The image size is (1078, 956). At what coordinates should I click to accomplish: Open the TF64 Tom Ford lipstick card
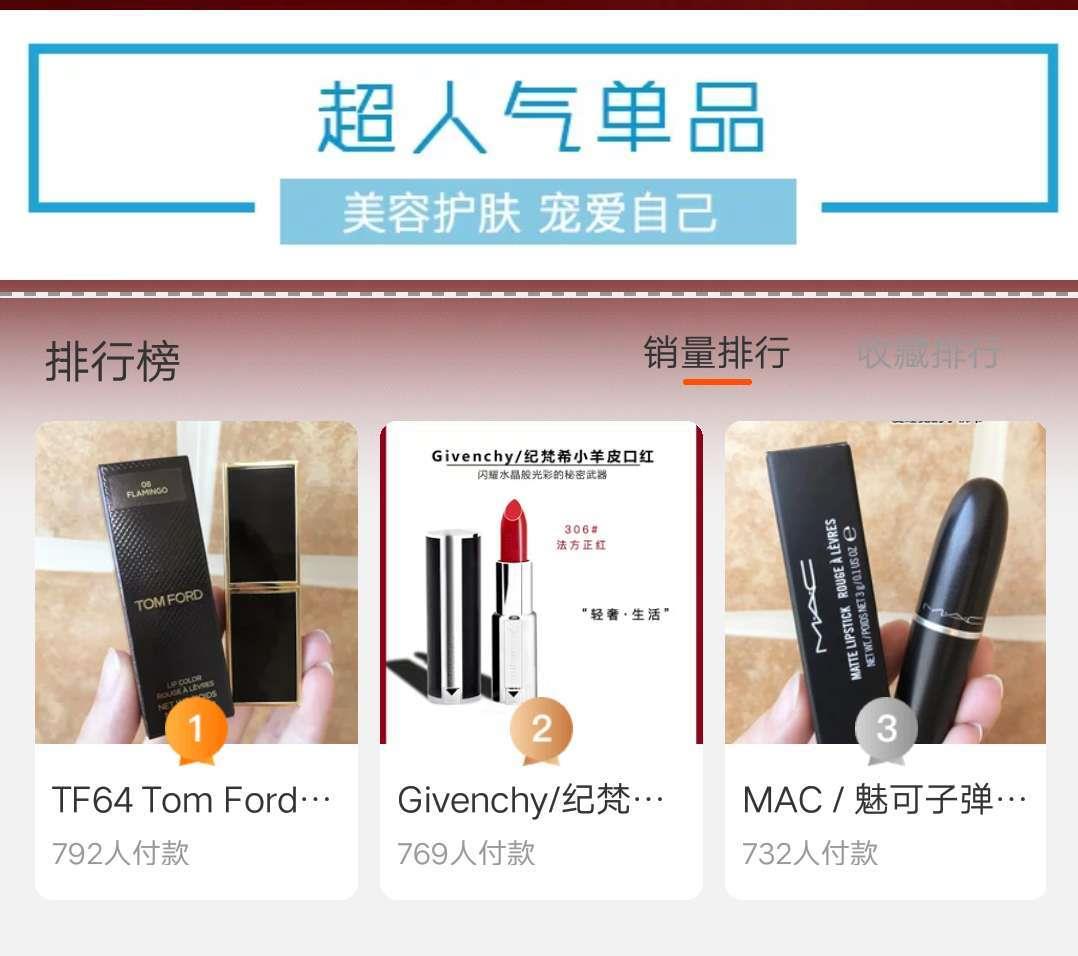coord(196,660)
